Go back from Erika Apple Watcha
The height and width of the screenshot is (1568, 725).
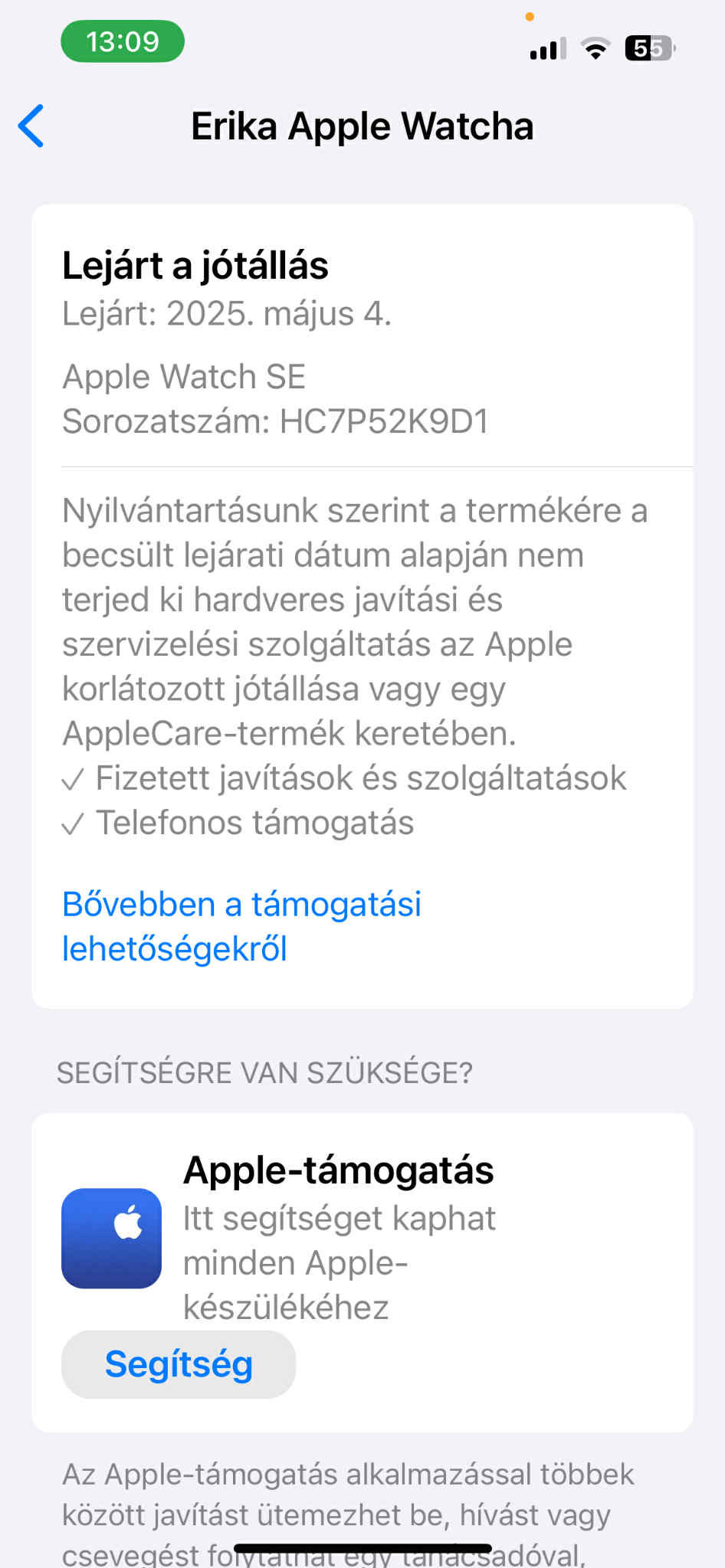click(32, 126)
